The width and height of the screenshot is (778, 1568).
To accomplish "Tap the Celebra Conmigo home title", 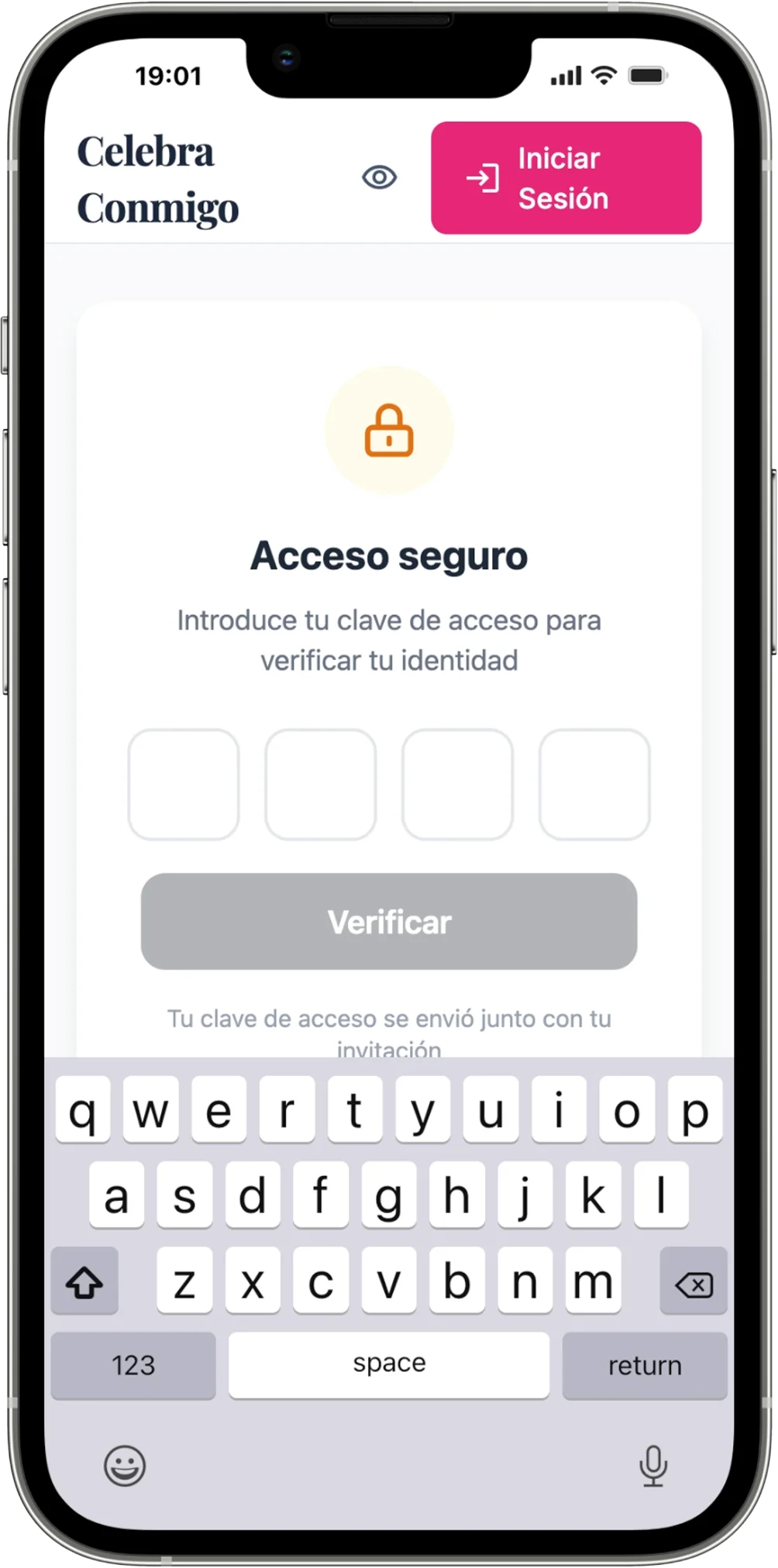I will [158, 180].
